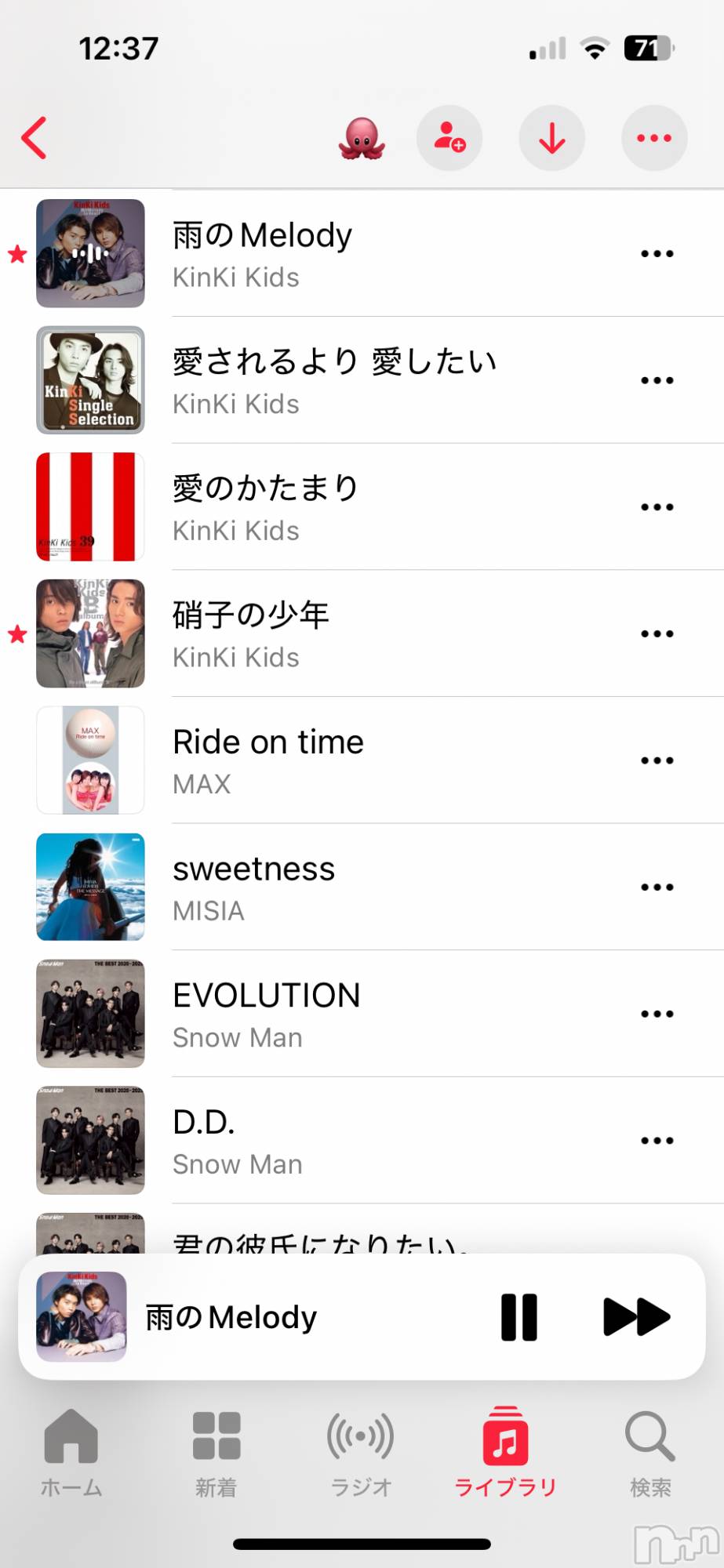Image resolution: width=724 pixels, height=1568 pixels.
Task: Open options for the 雨のMelody row
Action: pyautogui.click(x=657, y=253)
